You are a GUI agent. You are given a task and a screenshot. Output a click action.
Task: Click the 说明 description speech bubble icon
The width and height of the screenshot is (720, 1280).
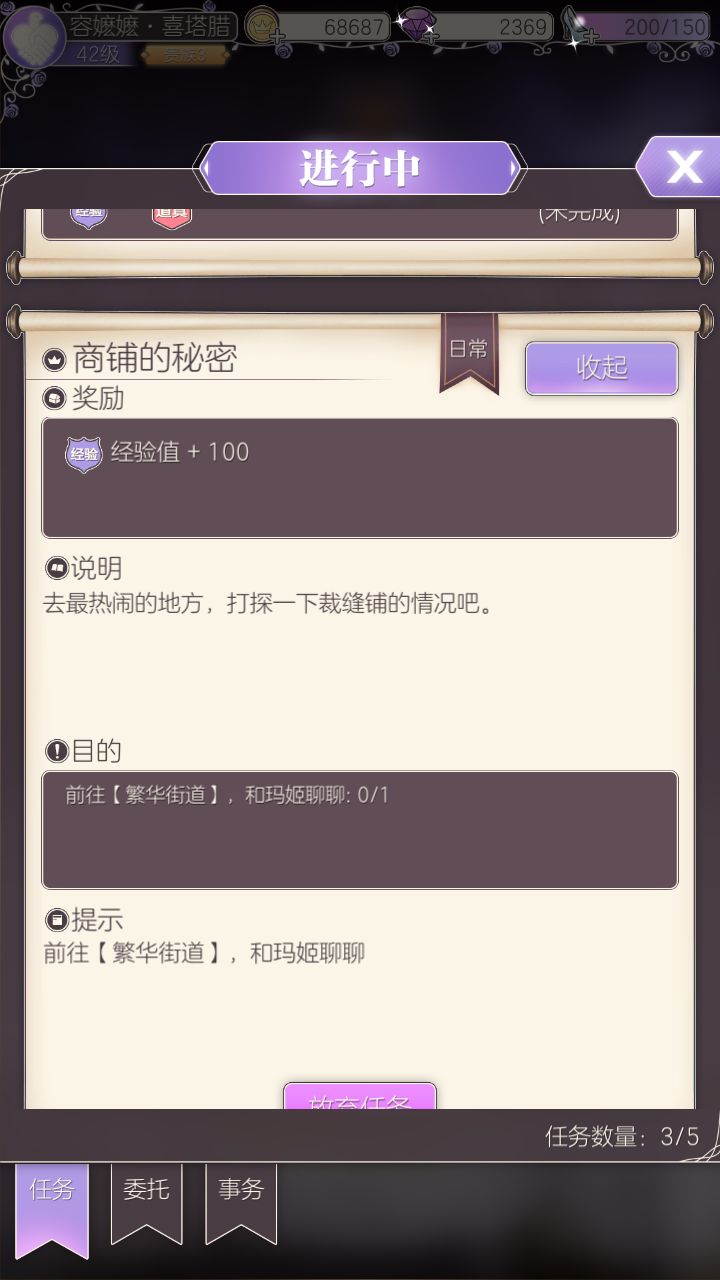(x=54, y=568)
